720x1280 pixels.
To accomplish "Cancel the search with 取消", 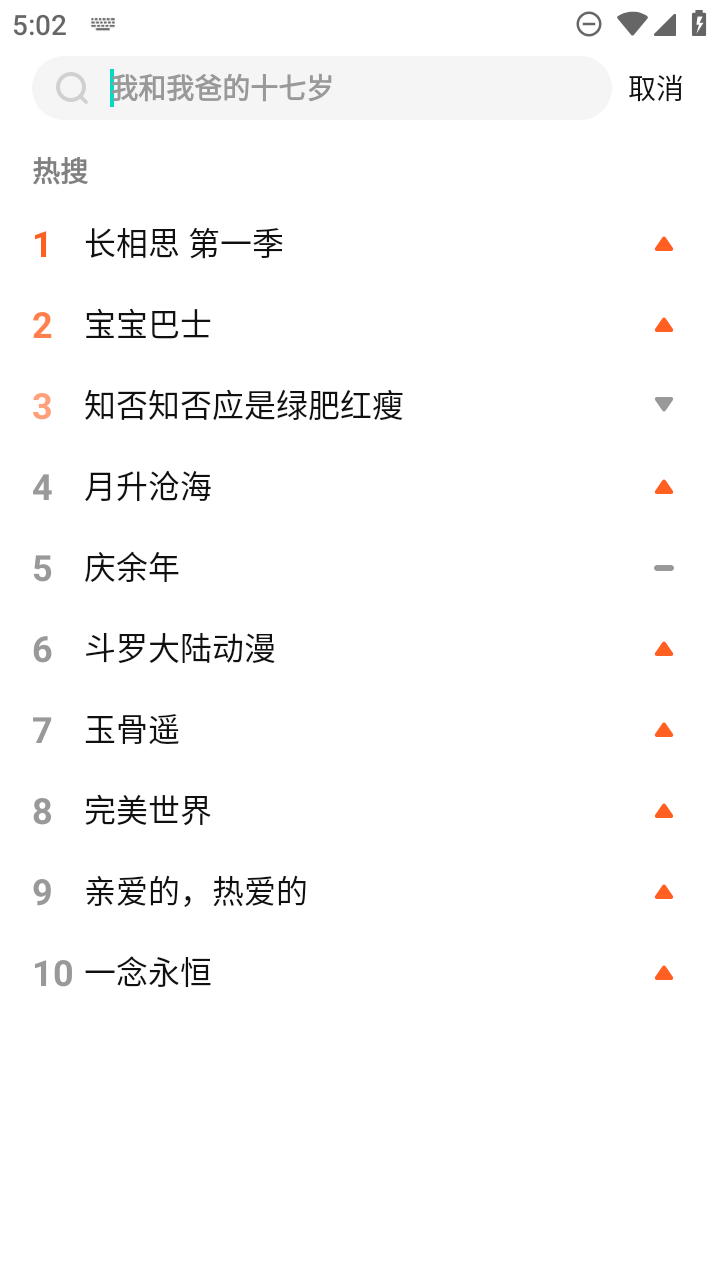I will pos(655,88).
